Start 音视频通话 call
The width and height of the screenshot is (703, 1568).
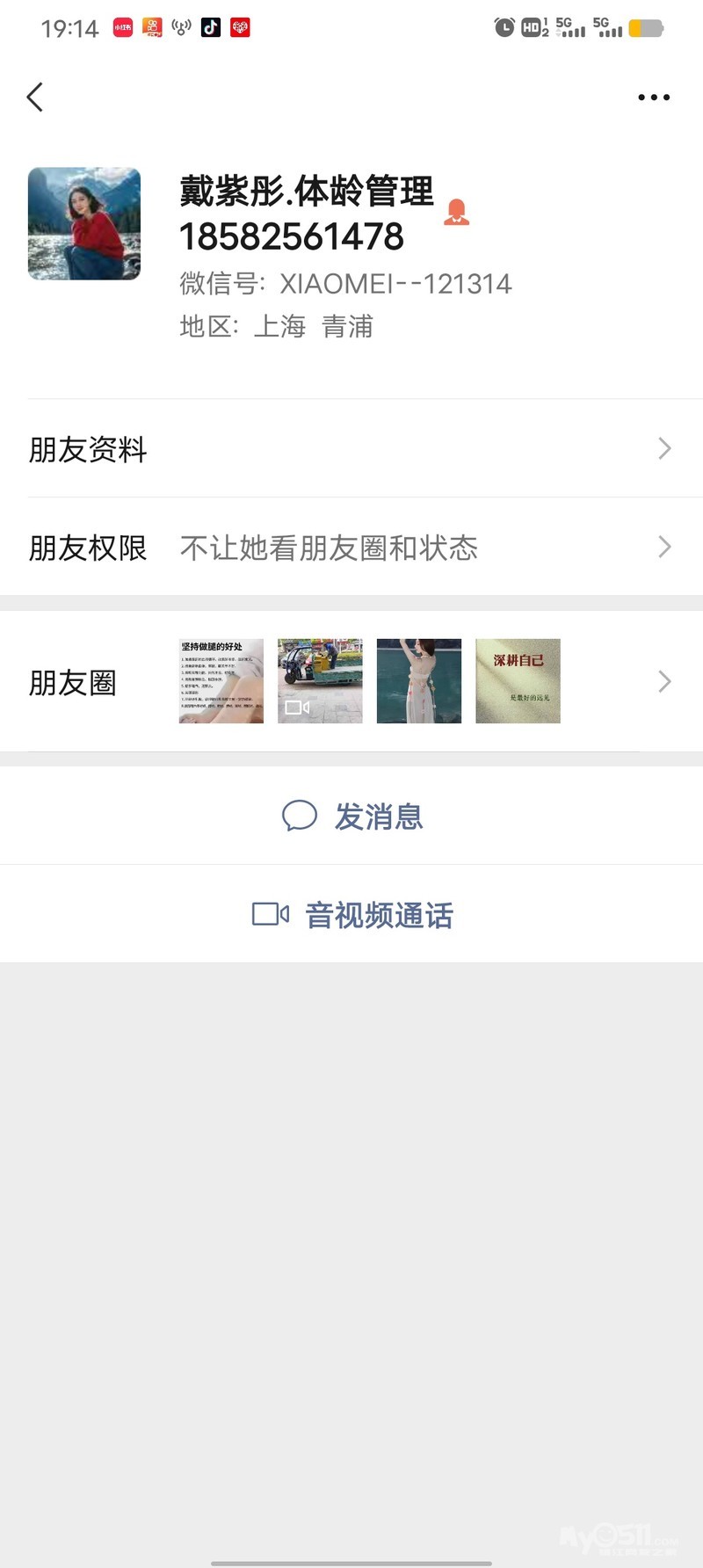pos(352,915)
